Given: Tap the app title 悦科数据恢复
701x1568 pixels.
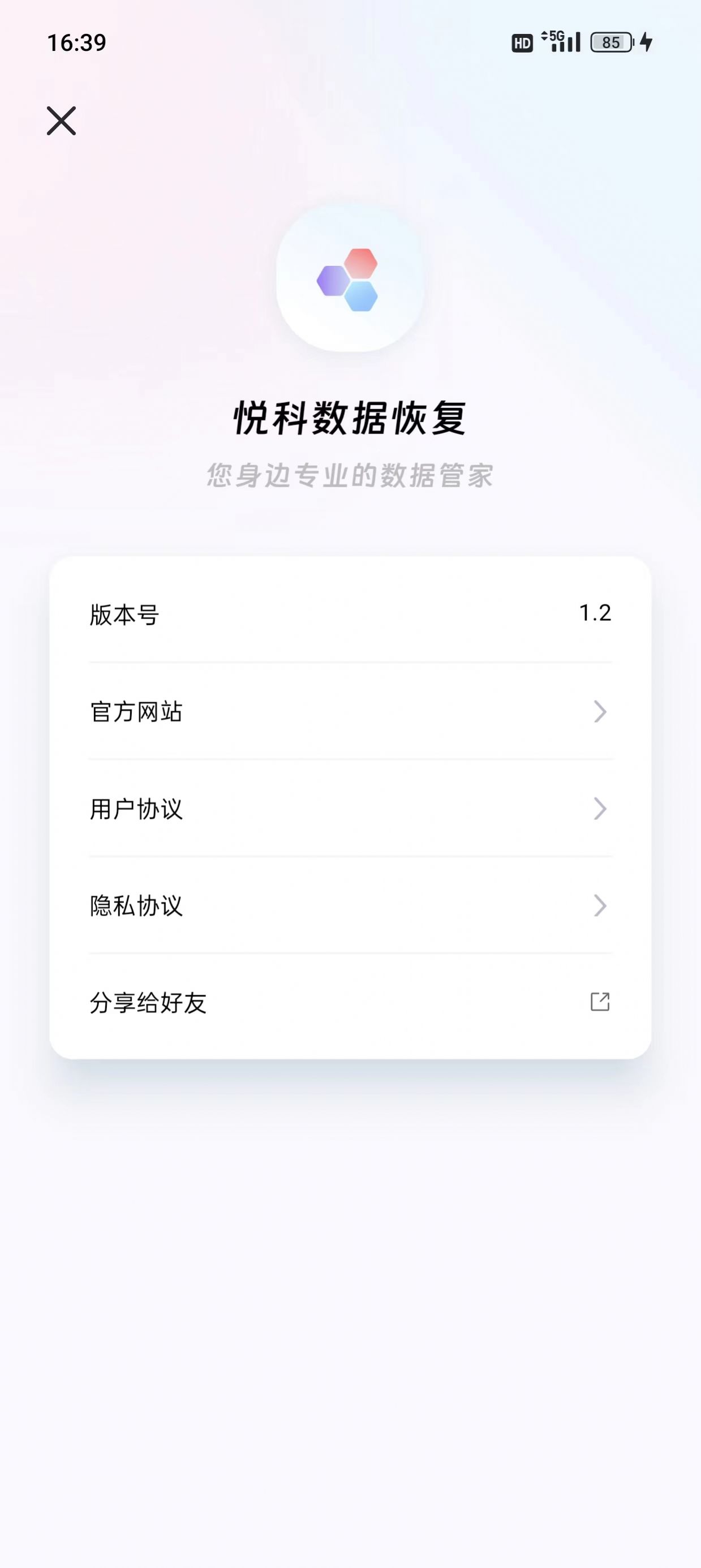Looking at the screenshot, I should click(x=351, y=419).
